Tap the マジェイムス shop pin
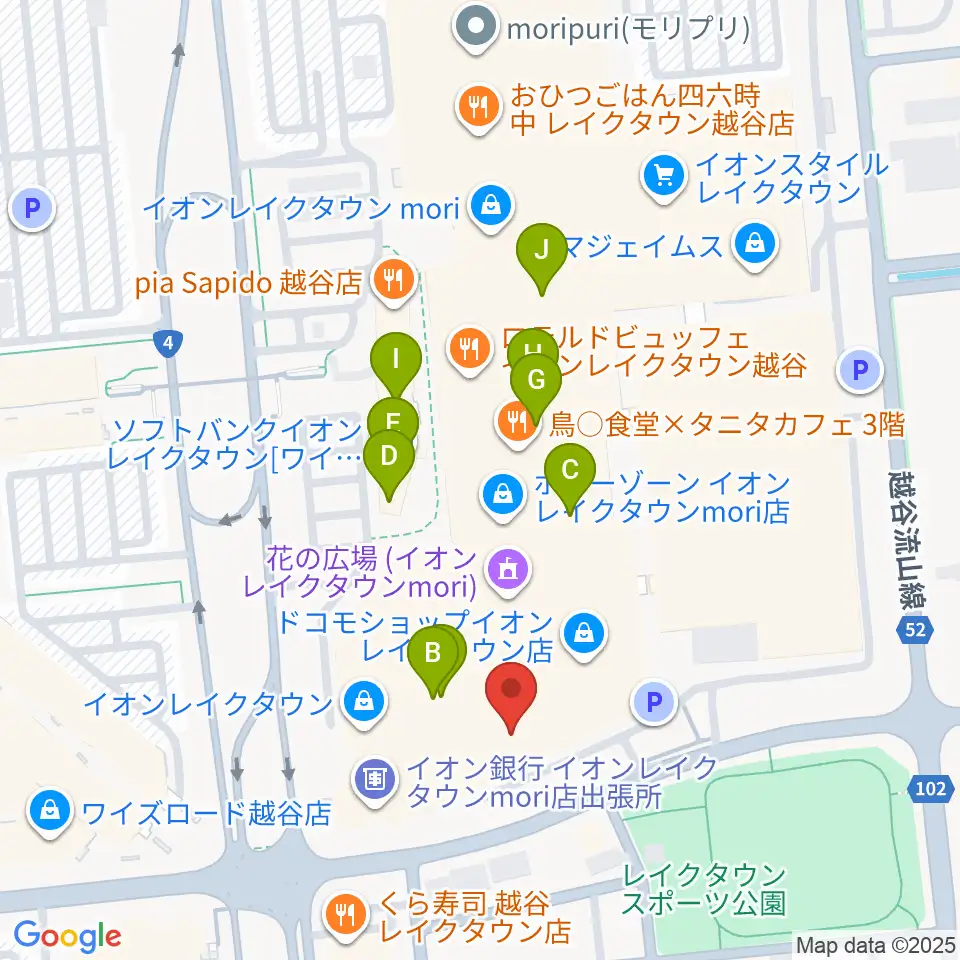 tap(756, 245)
